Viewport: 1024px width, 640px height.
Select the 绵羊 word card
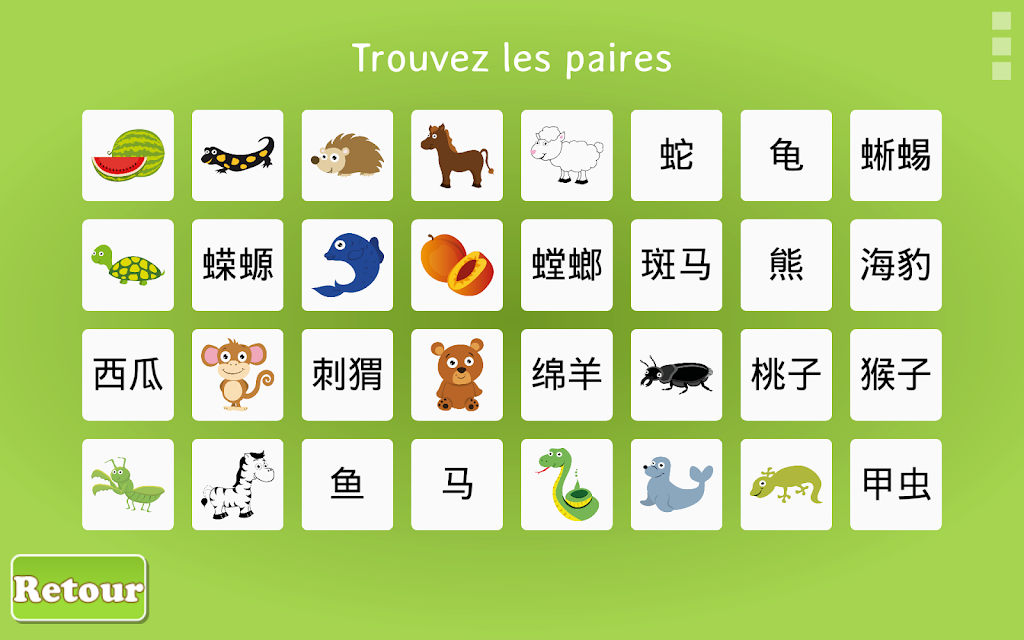click(x=567, y=375)
